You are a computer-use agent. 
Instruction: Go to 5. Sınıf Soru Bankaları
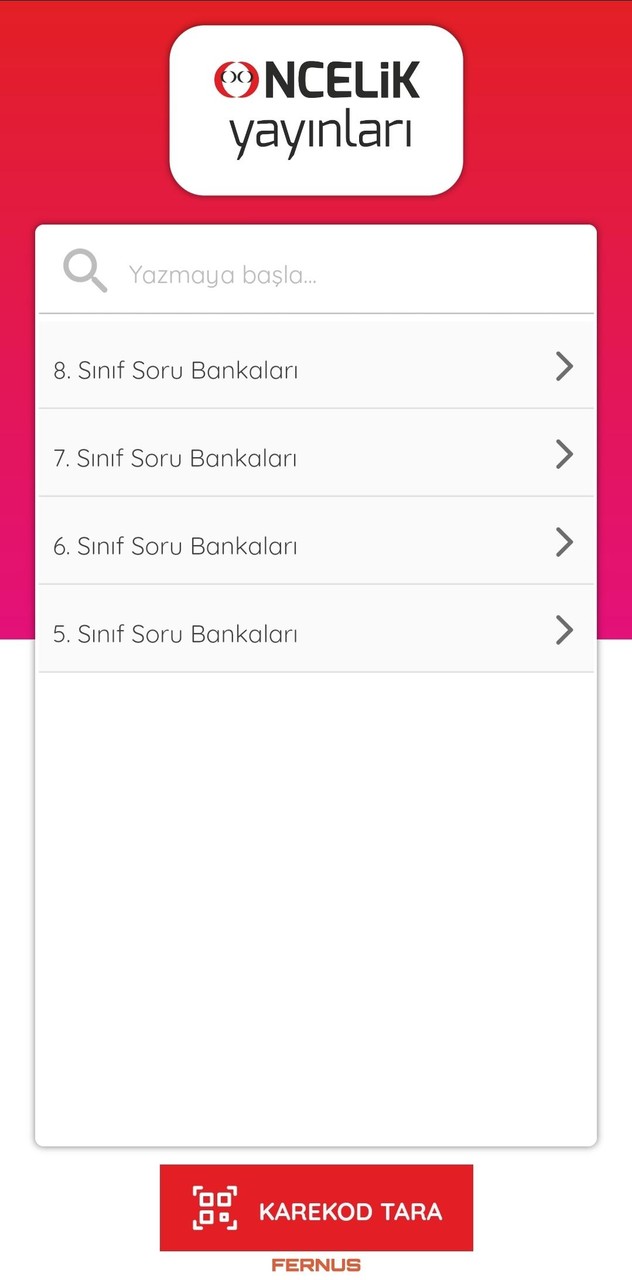pyautogui.click(x=315, y=633)
